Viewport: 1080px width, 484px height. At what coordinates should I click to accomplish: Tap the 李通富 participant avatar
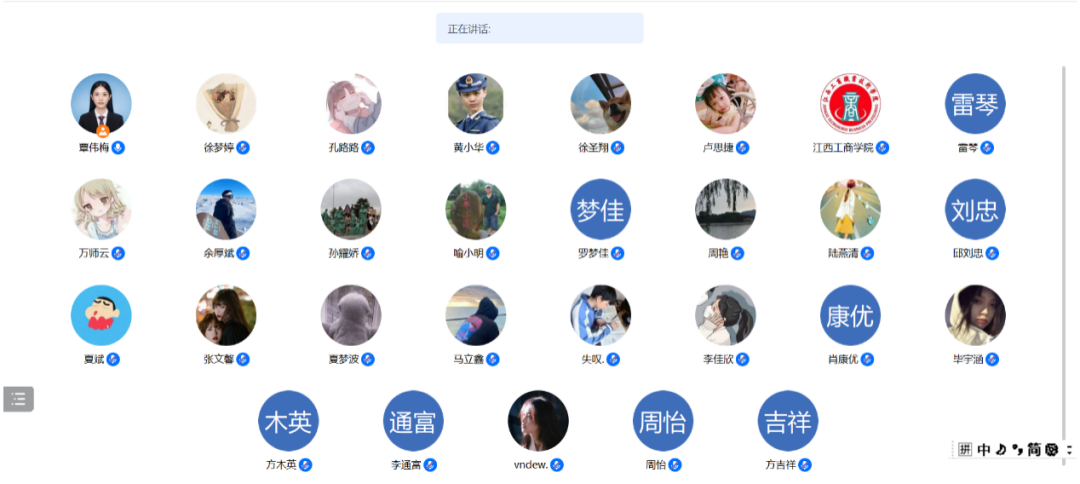[413, 421]
